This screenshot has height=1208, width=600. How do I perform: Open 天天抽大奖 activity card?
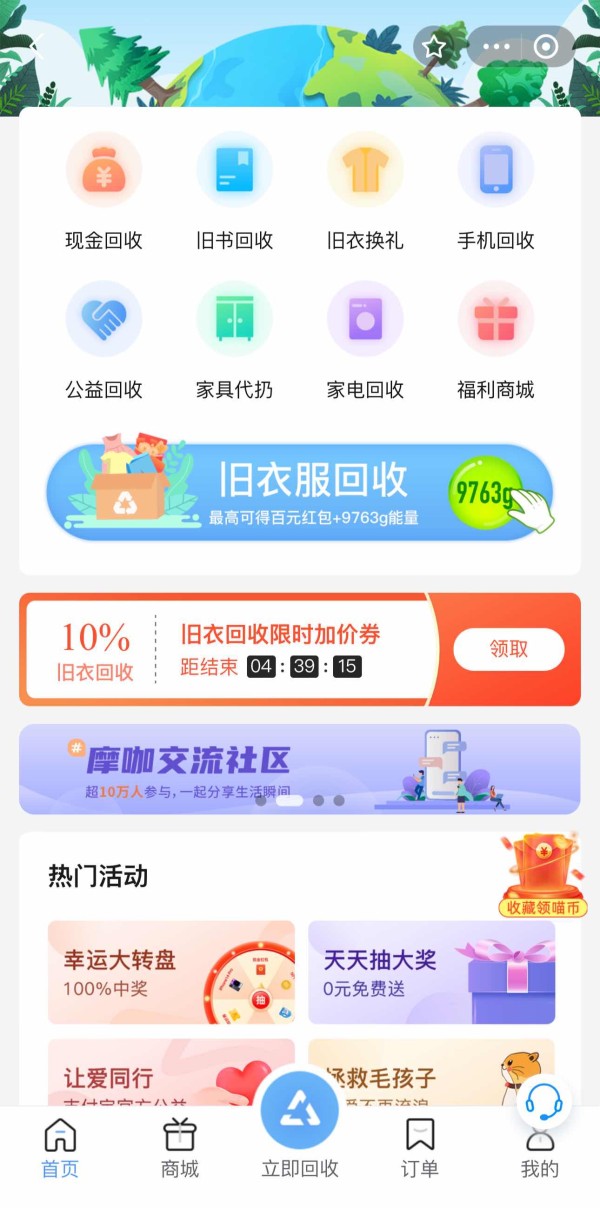click(x=431, y=972)
